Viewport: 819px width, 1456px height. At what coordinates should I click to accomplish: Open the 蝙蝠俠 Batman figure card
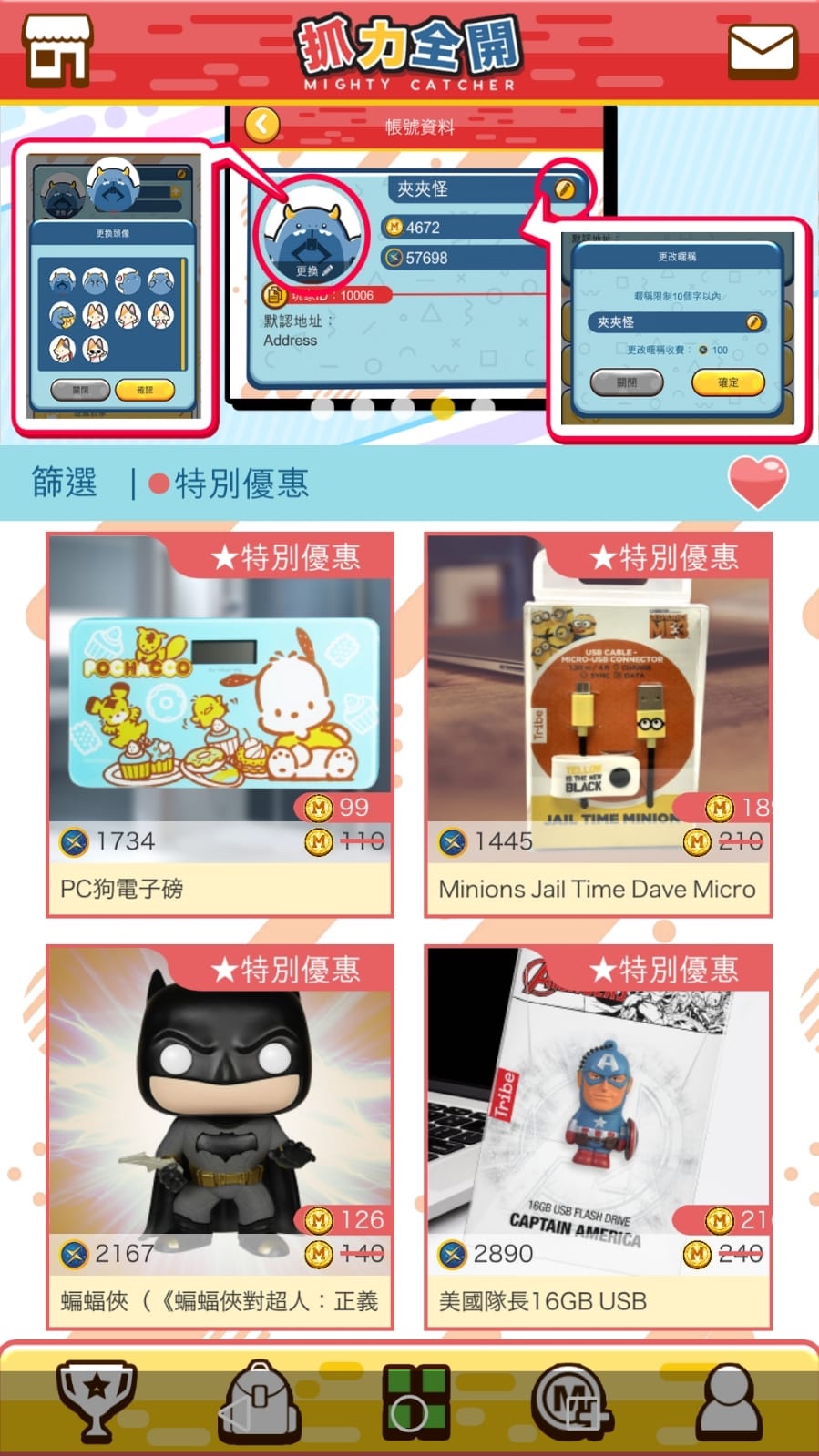pos(220,1137)
